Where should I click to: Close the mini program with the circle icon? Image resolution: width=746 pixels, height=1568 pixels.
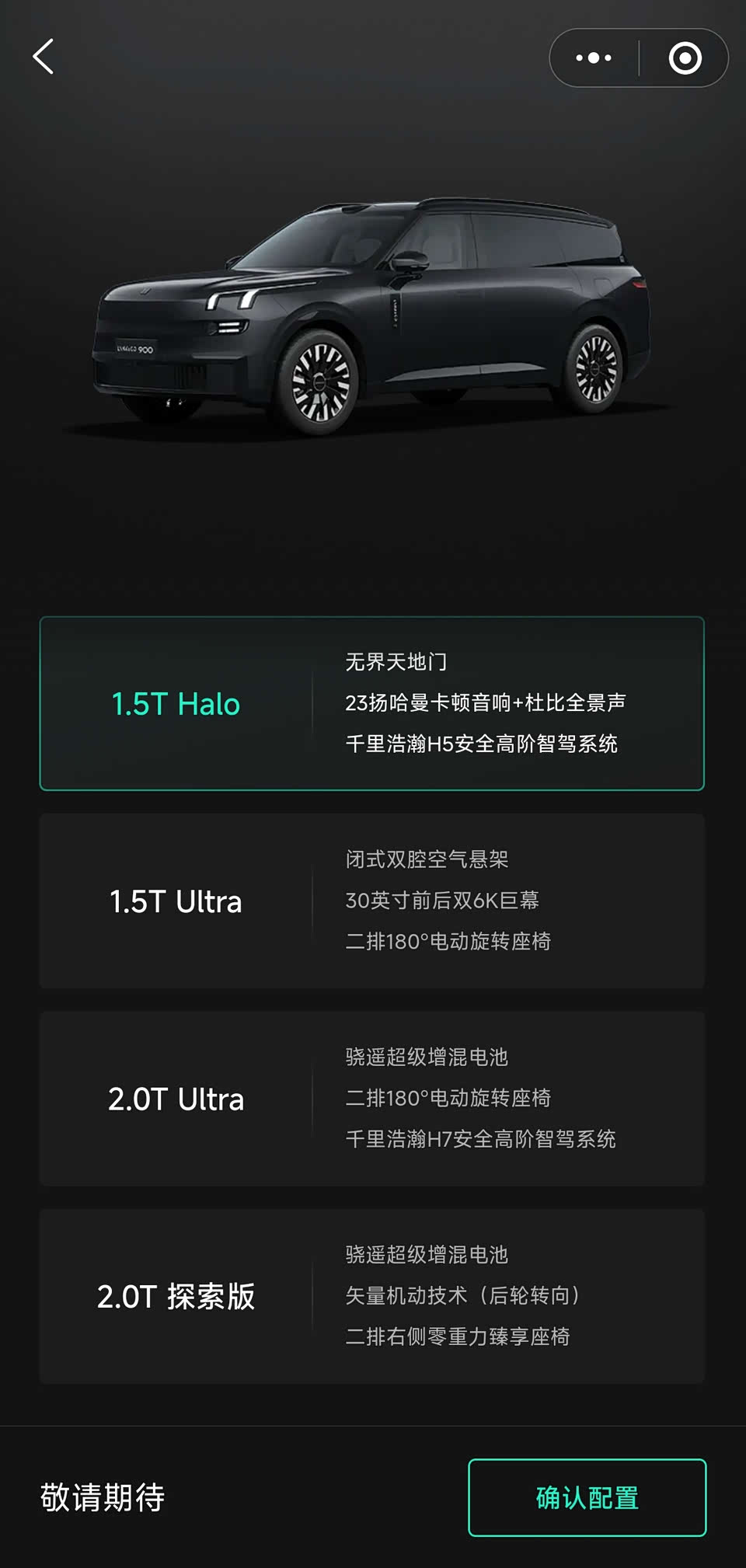[x=685, y=58]
